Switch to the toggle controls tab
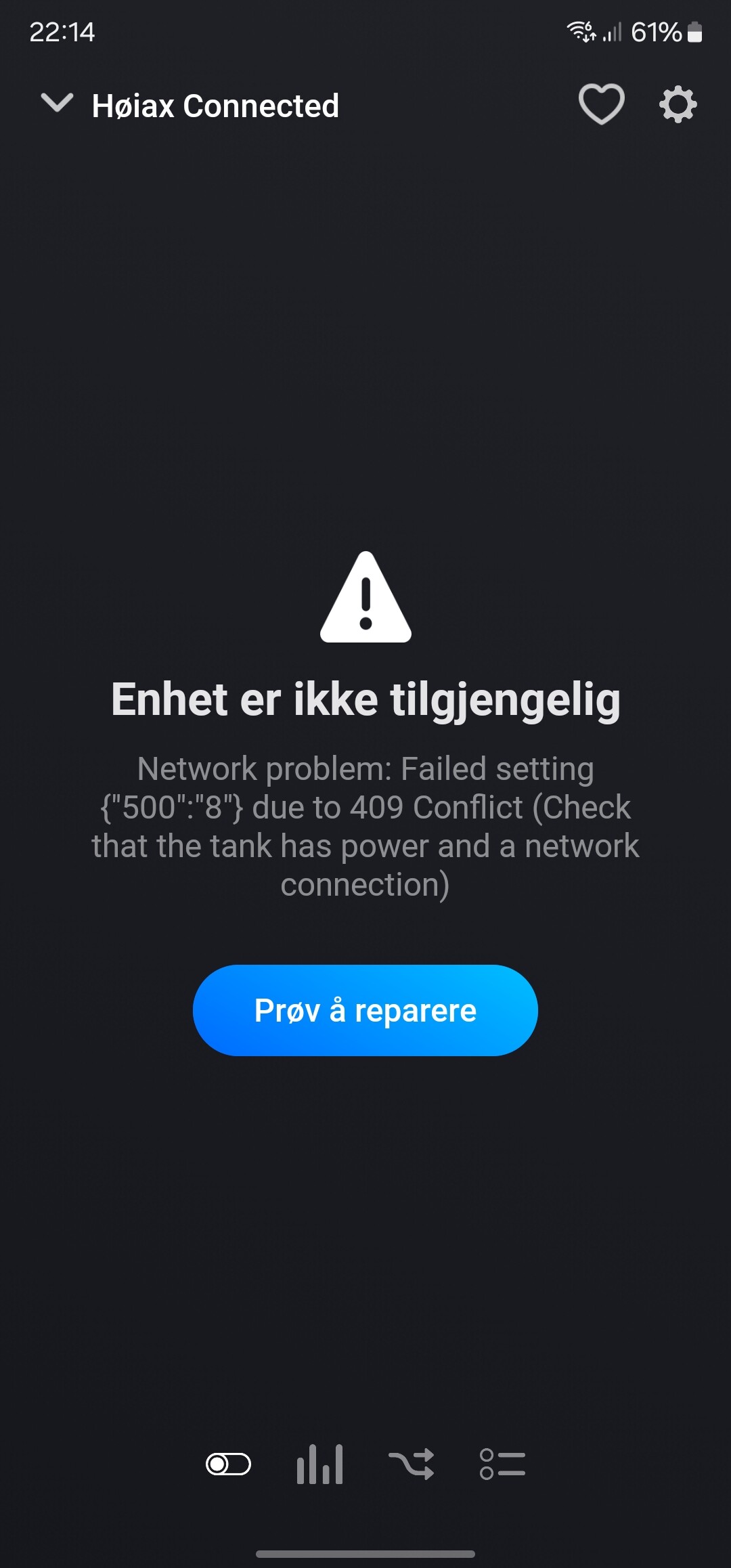The height and width of the screenshot is (1568, 731). click(x=228, y=1464)
